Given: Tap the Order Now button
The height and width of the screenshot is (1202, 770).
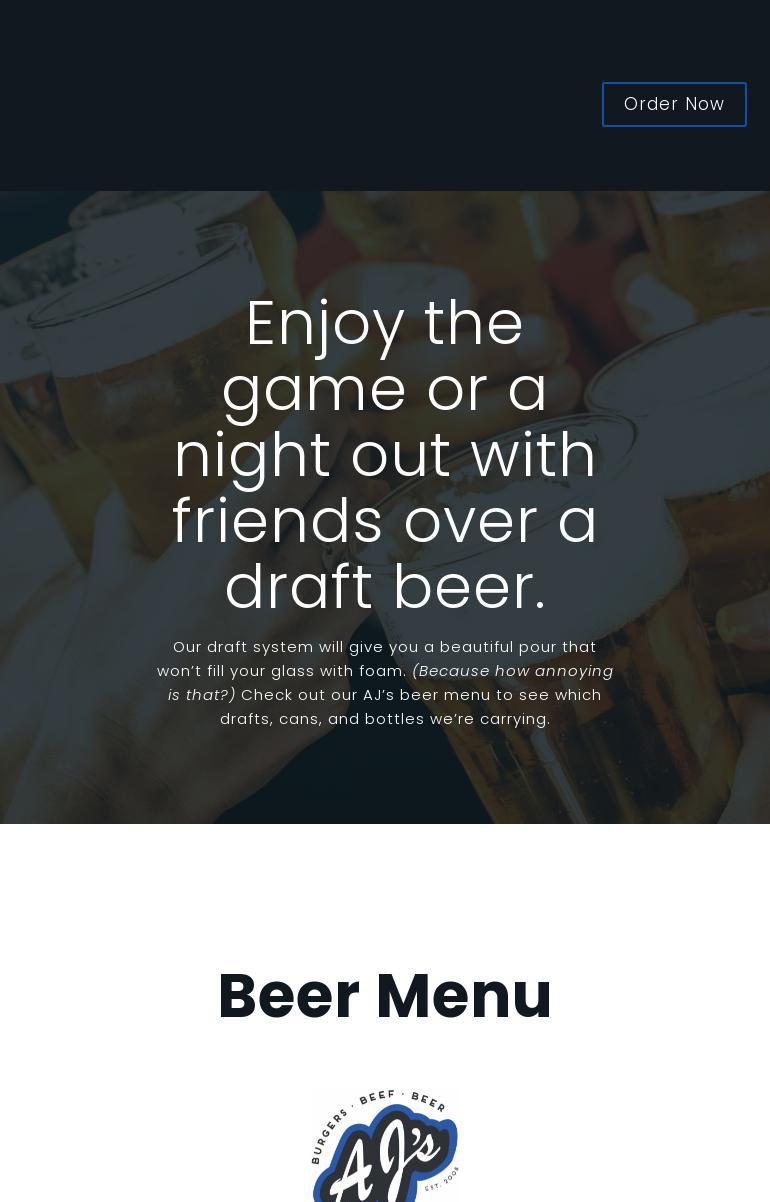Looking at the screenshot, I should click(674, 104).
